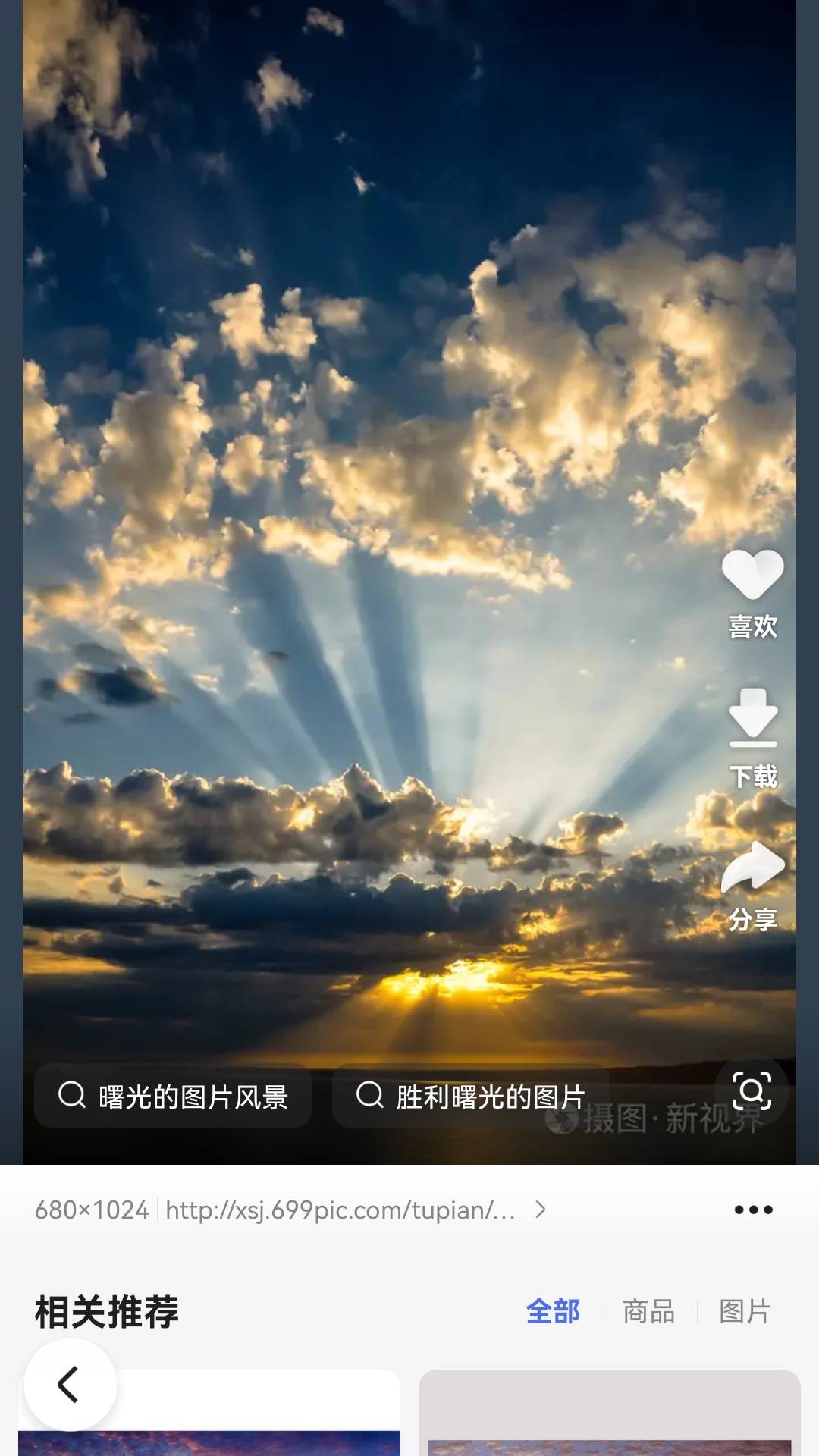
Task: Go back with the floating arrow button
Action: 70,1384
